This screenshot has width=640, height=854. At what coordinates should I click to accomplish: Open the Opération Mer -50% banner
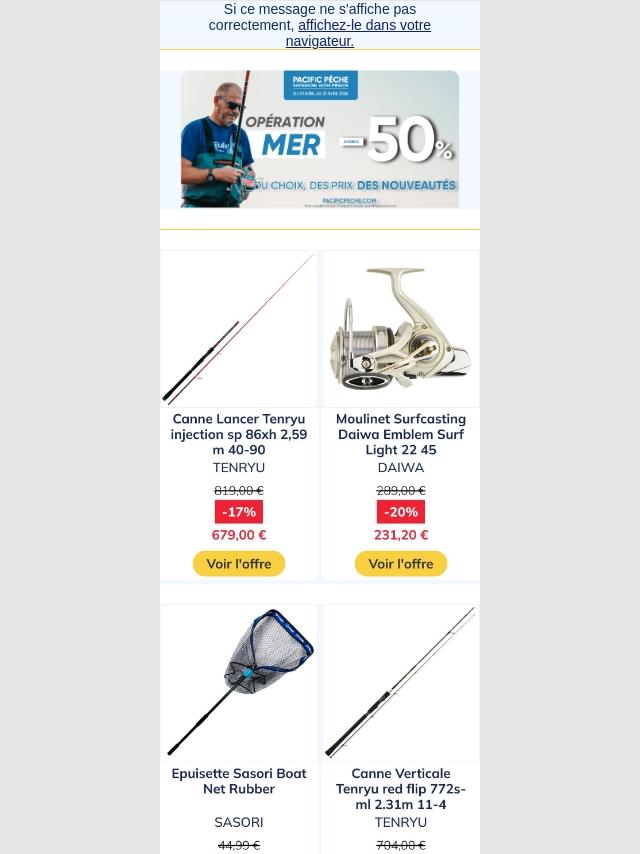tap(319, 139)
